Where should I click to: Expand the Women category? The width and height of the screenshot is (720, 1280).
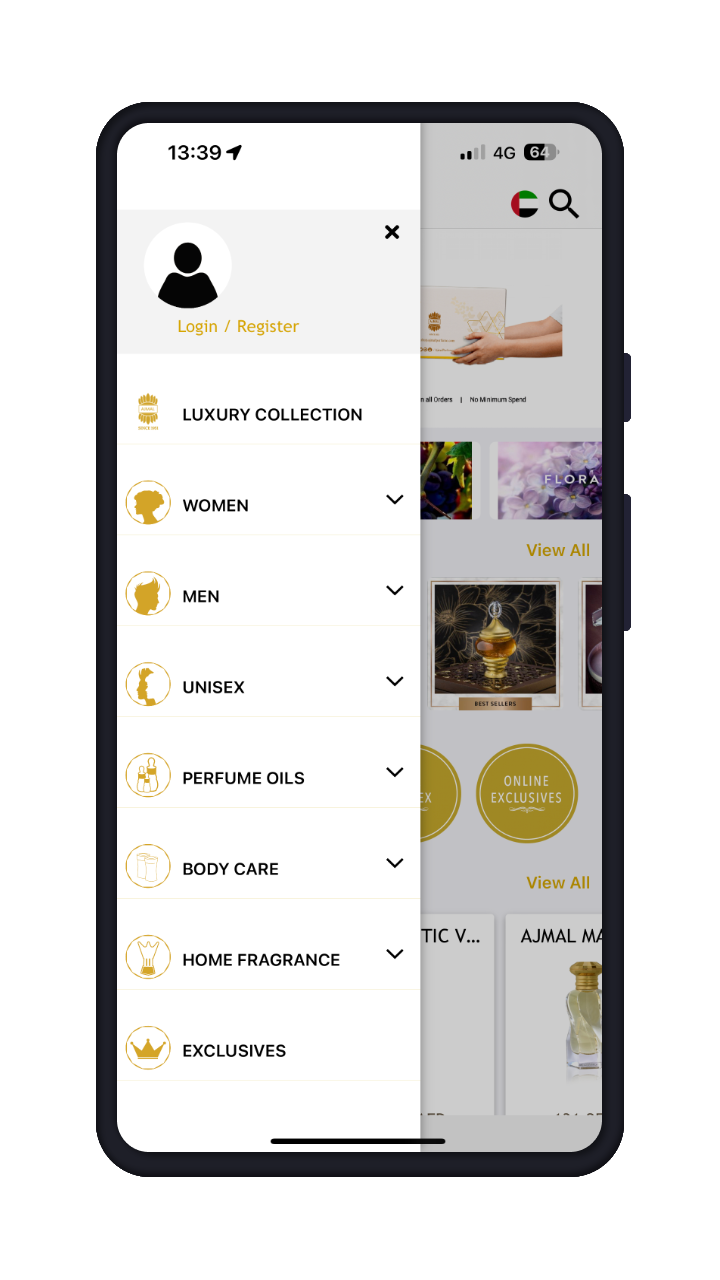point(395,499)
